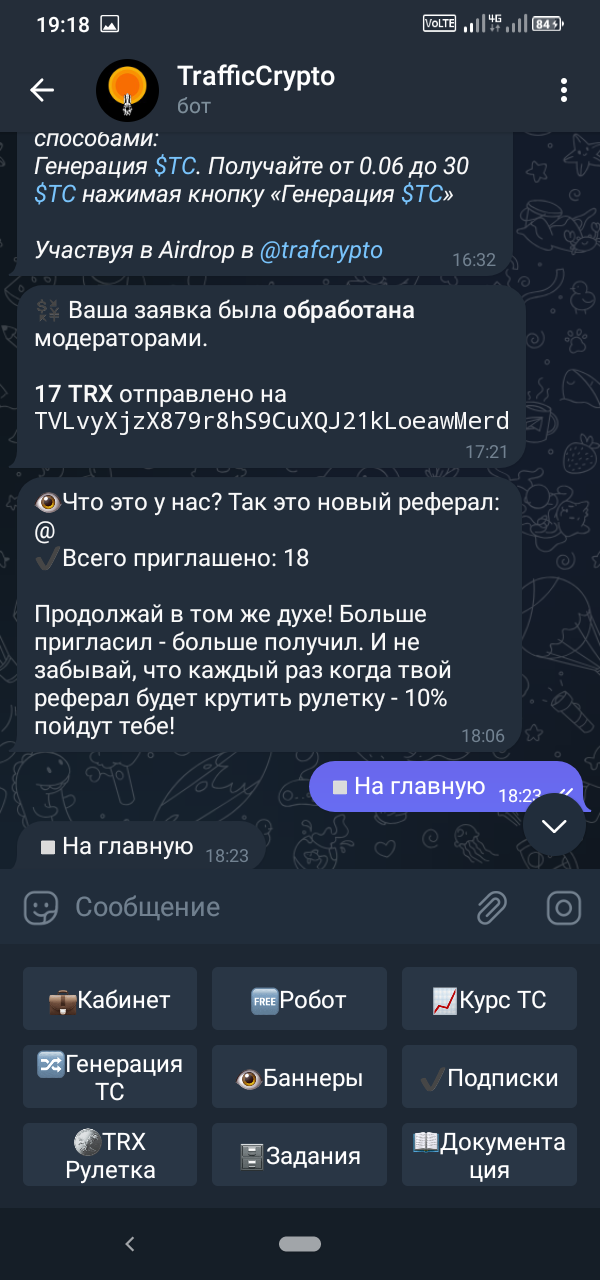Open the three-dot overflow menu
Viewport: 600px width, 1280px height.
(564, 90)
